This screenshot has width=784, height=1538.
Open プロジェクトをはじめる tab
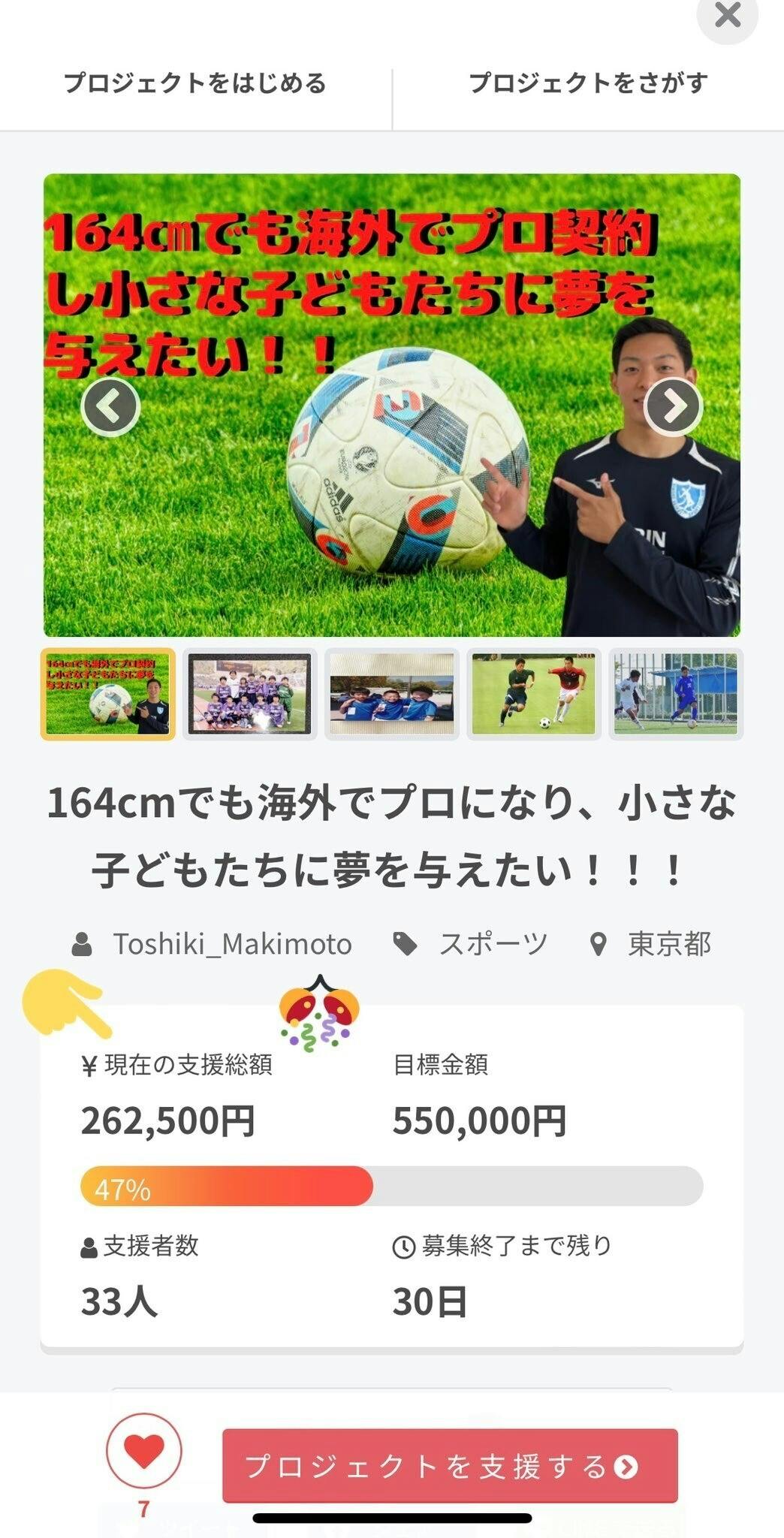pyautogui.click(x=195, y=83)
